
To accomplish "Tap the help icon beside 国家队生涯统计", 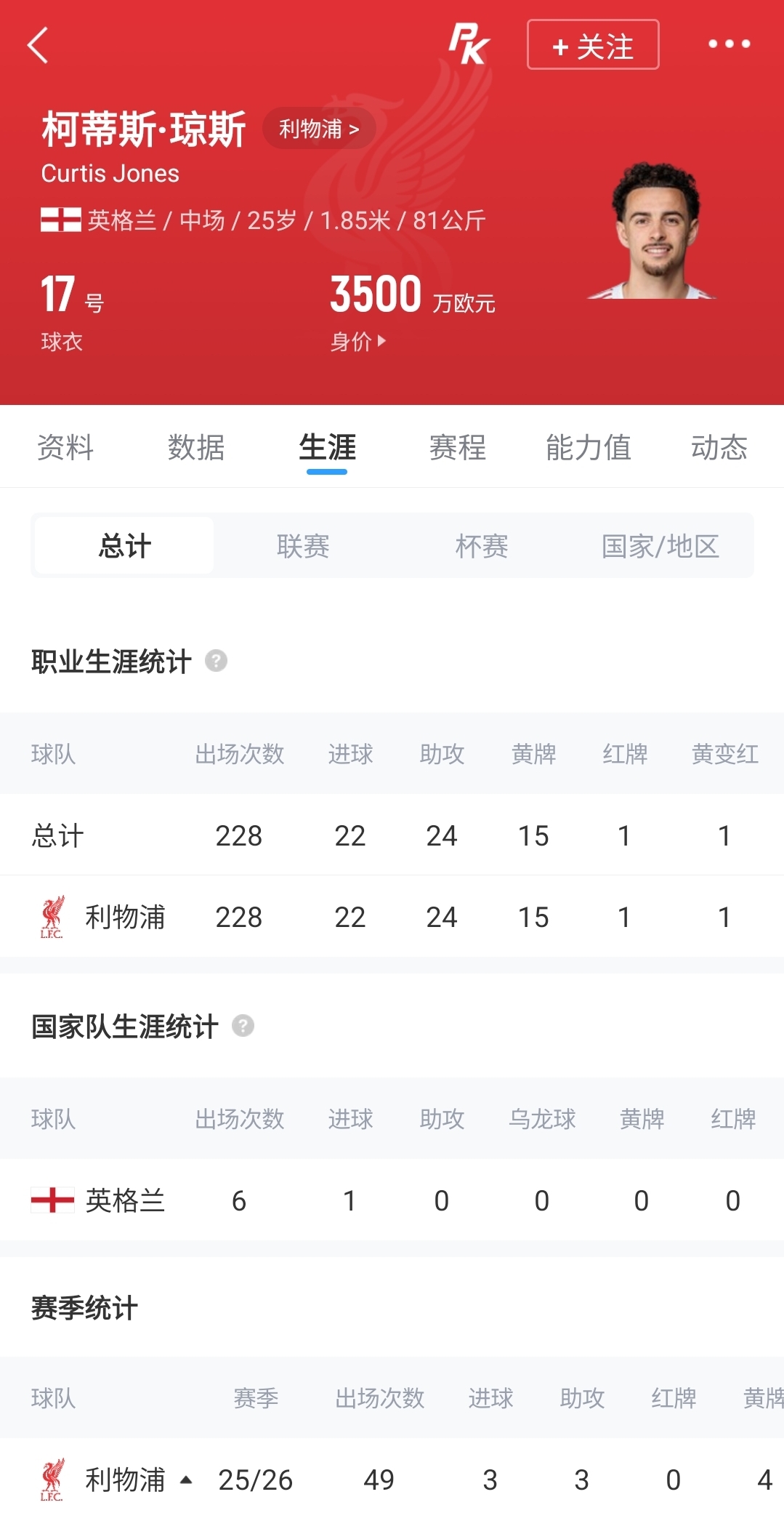I will coord(243,1026).
